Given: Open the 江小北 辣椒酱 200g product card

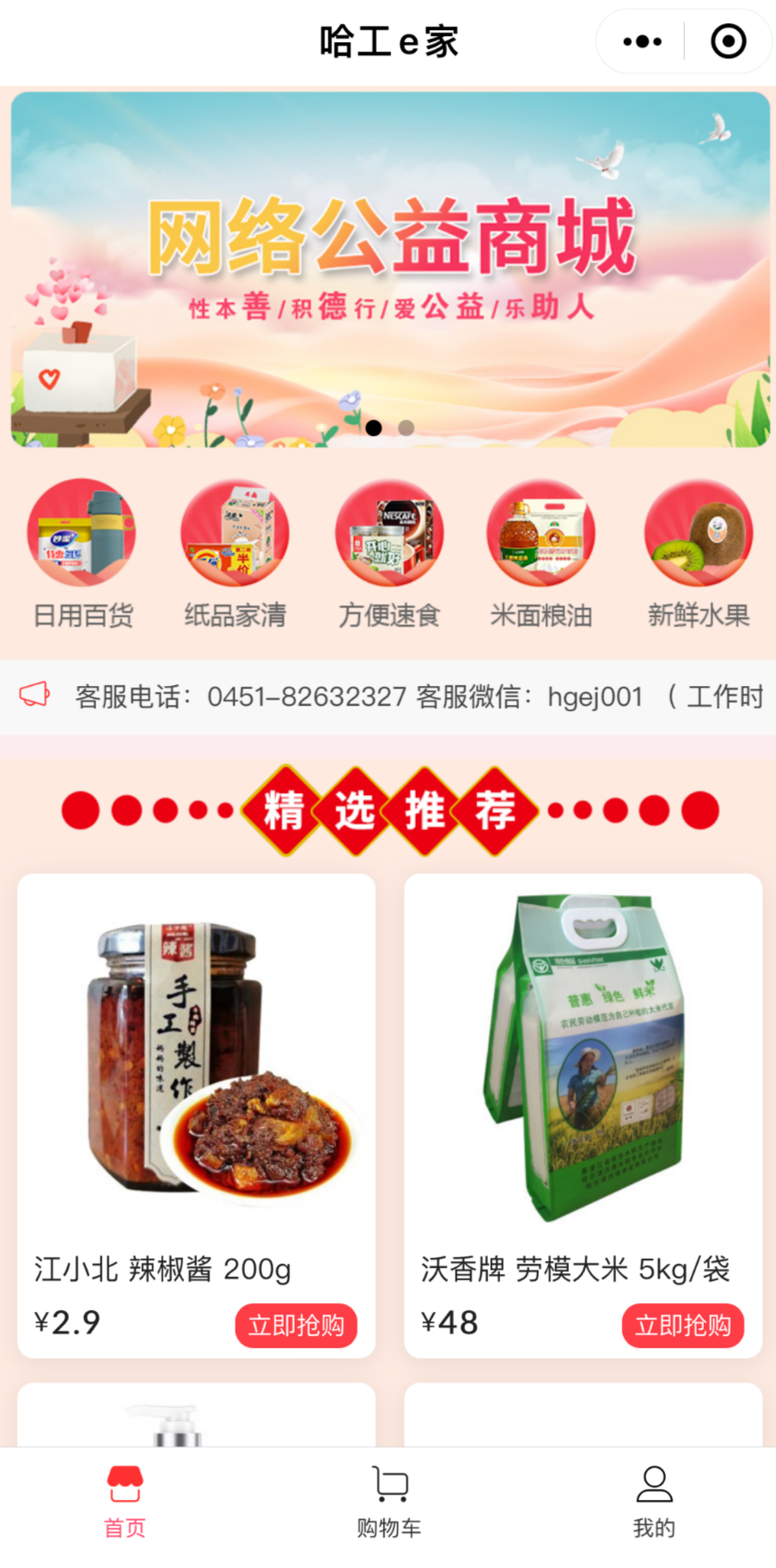Looking at the screenshot, I should [196, 1115].
